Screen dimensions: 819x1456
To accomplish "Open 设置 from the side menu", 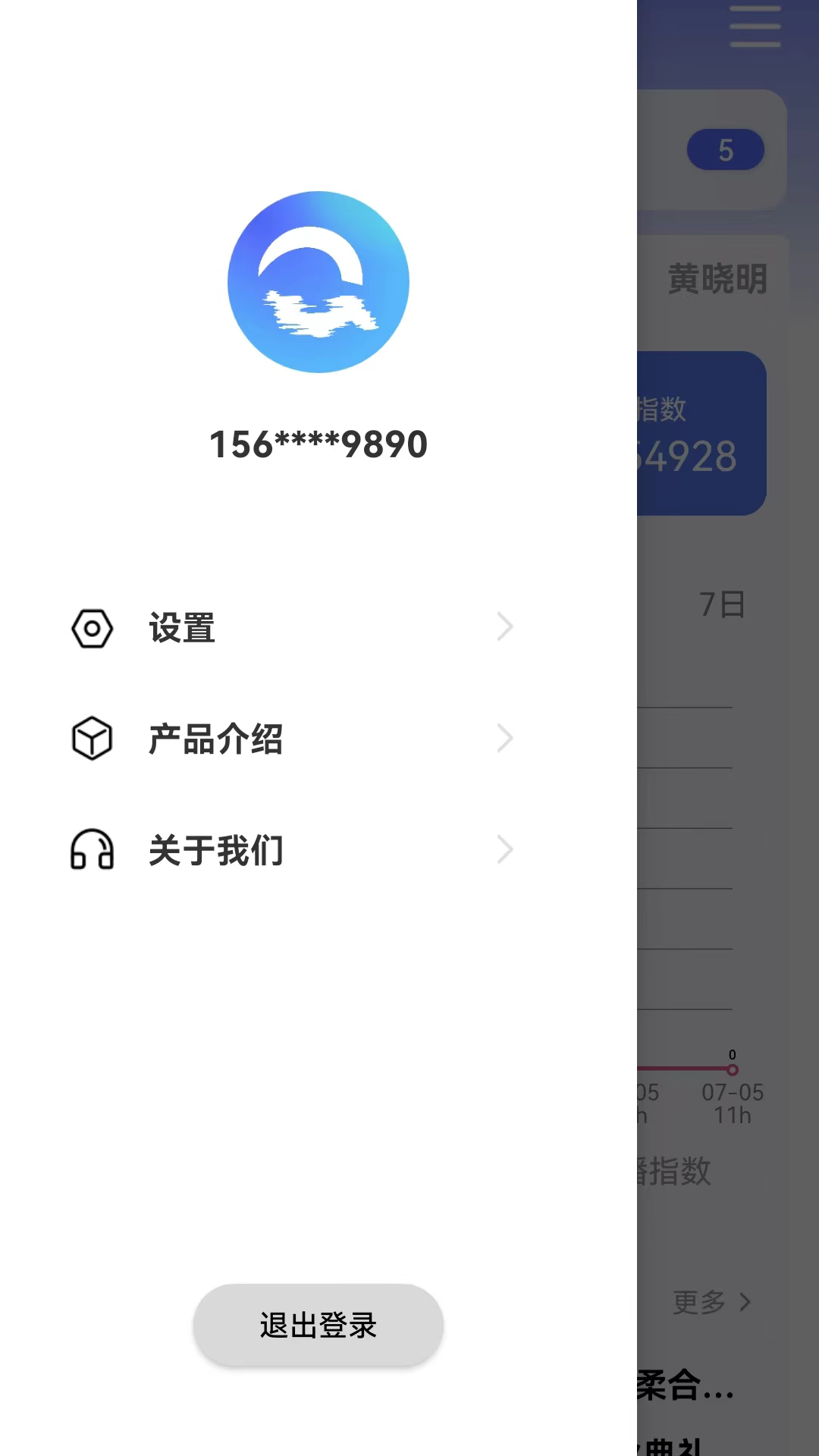I will click(181, 628).
